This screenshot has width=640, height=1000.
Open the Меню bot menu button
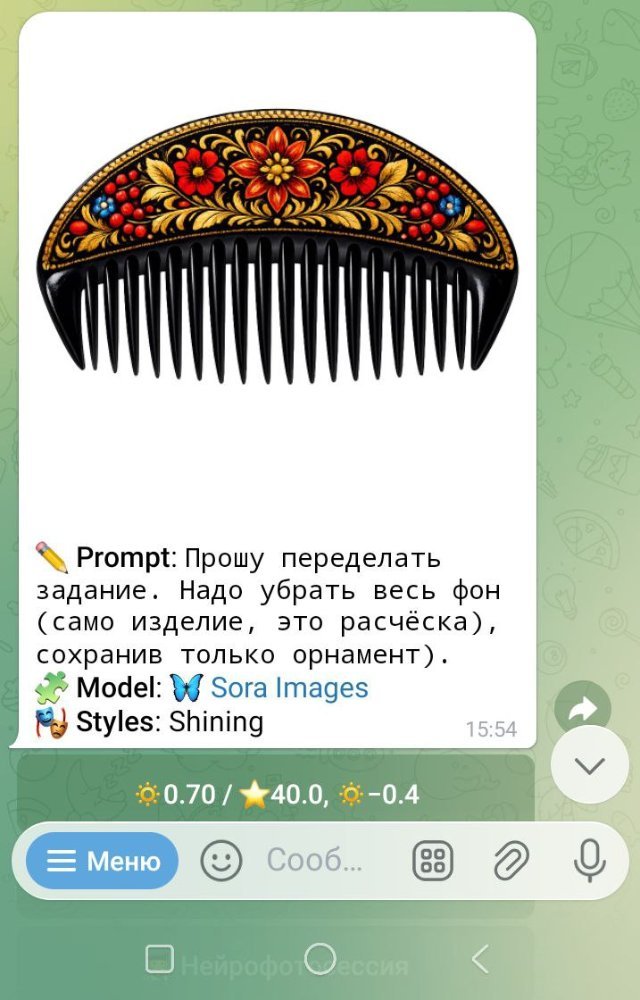tap(102, 861)
